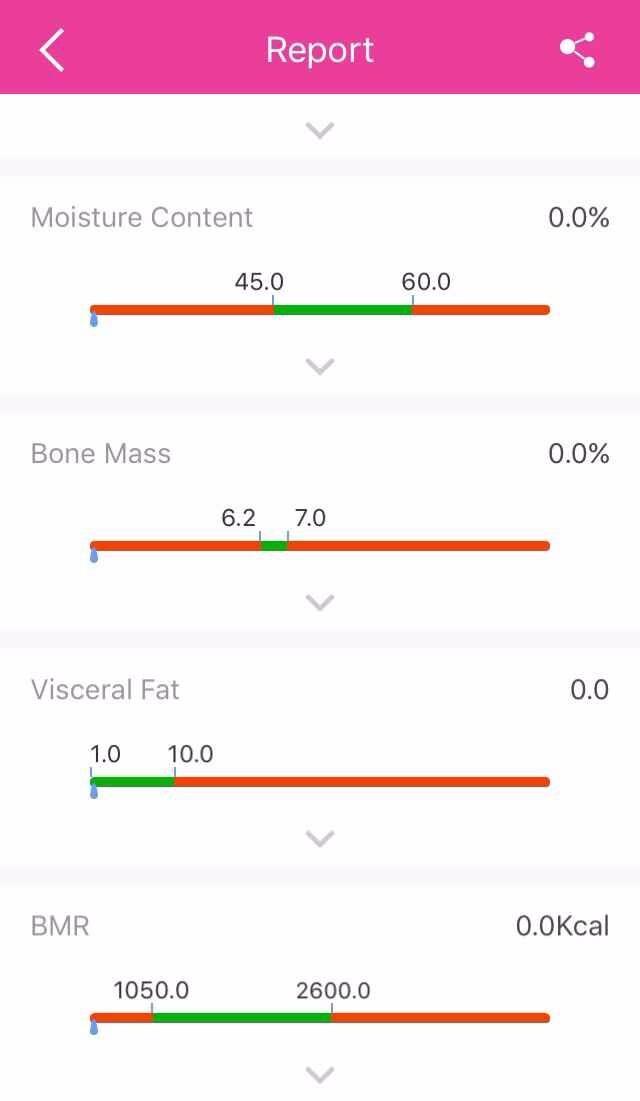Expand the Visceral Fat details chevron
This screenshot has width=640, height=1101.
tap(320, 838)
